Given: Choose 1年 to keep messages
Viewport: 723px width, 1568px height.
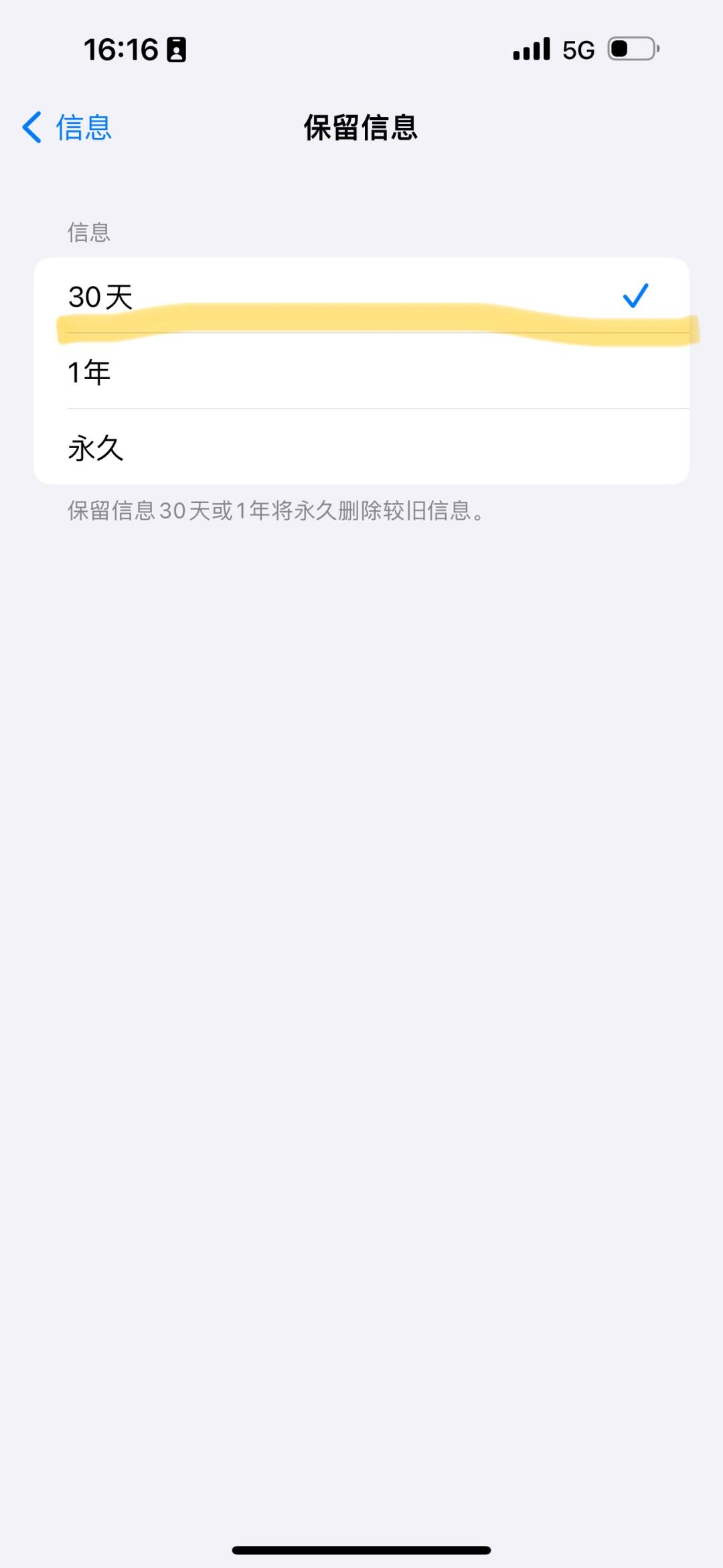Looking at the screenshot, I should point(361,371).
